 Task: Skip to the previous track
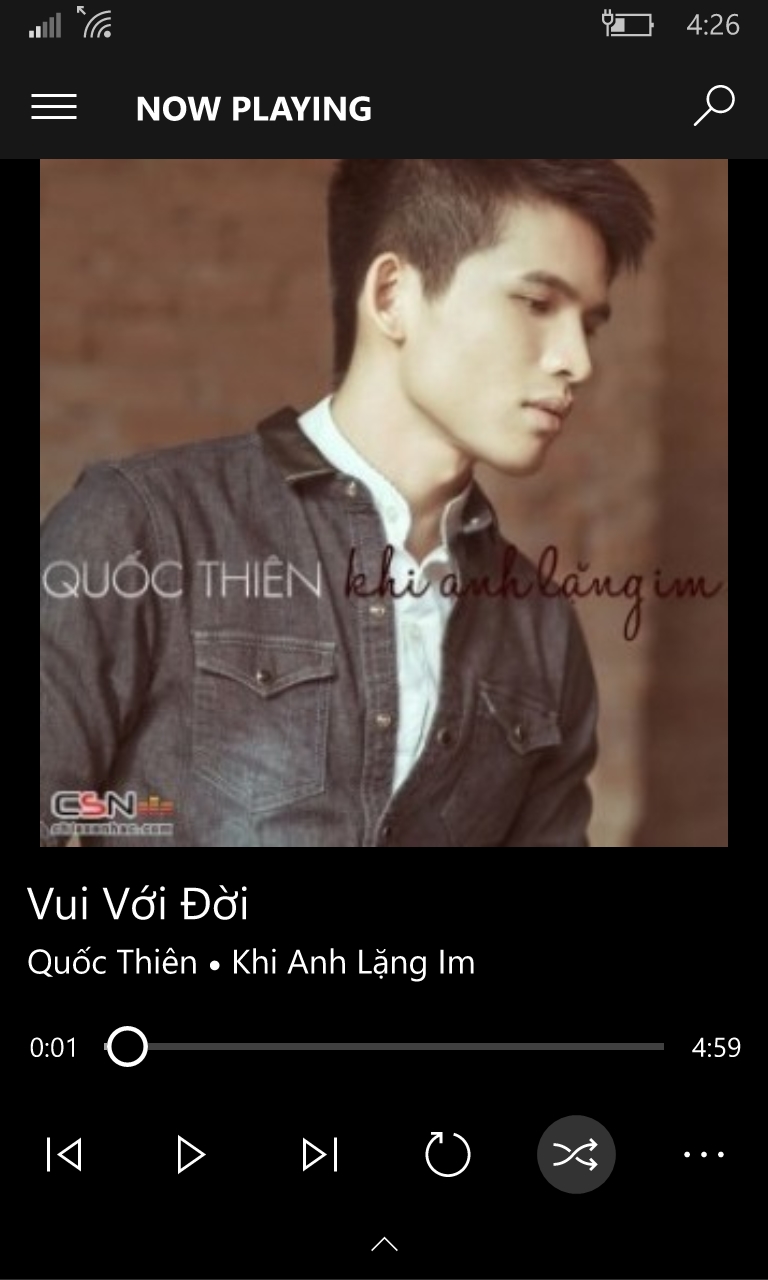(x=63, y=1154)
